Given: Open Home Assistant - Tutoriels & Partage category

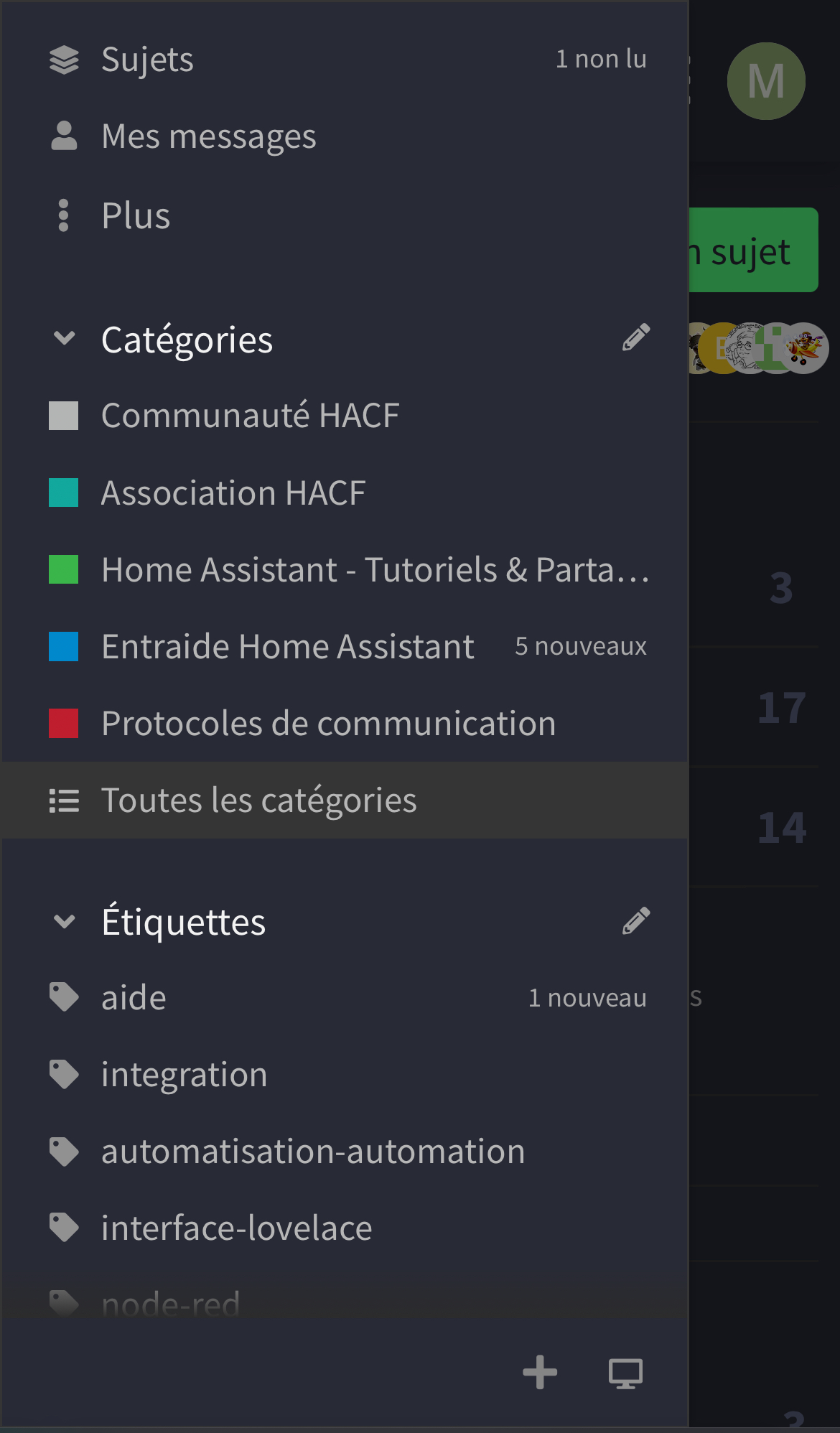Looking at the screenshot, I should coord(345,570).
